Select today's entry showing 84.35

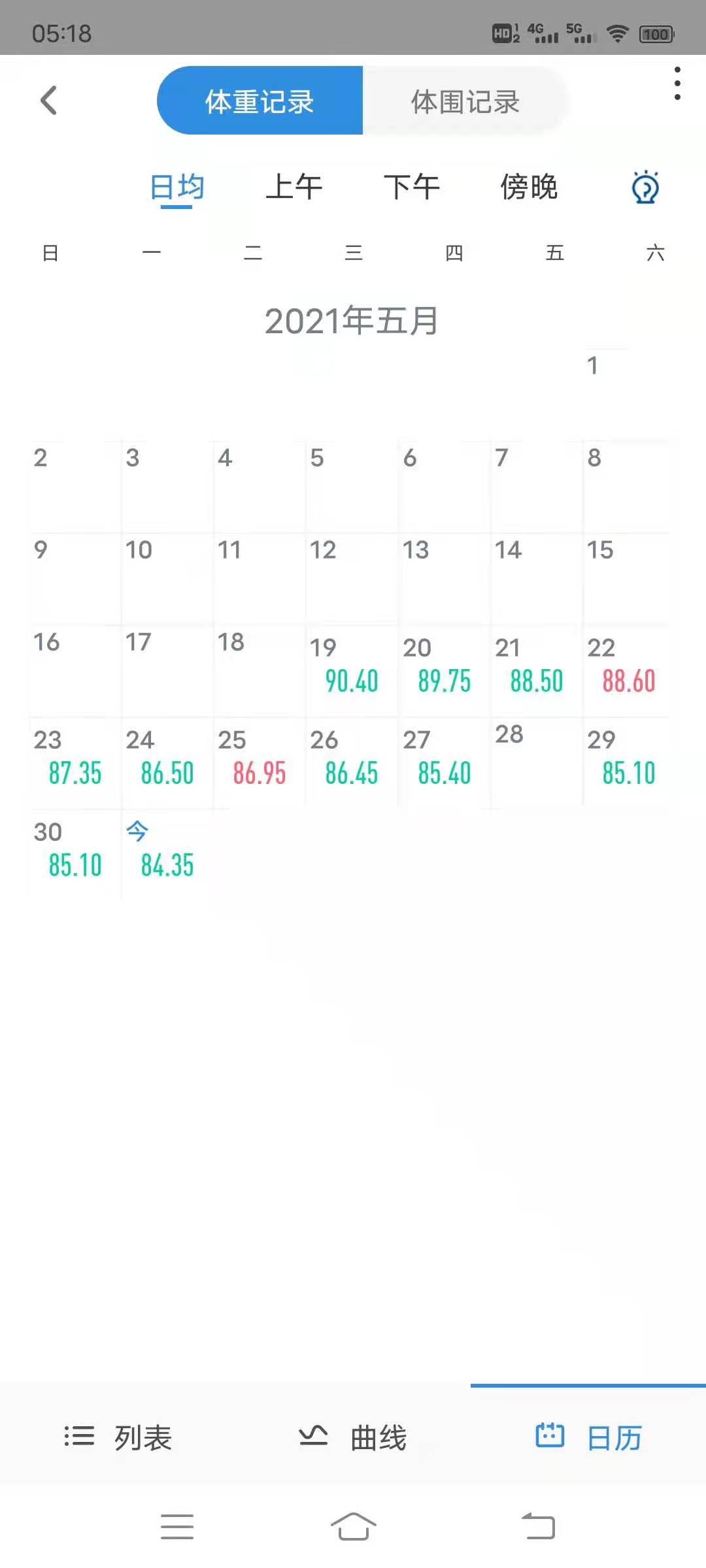point(167,855)
